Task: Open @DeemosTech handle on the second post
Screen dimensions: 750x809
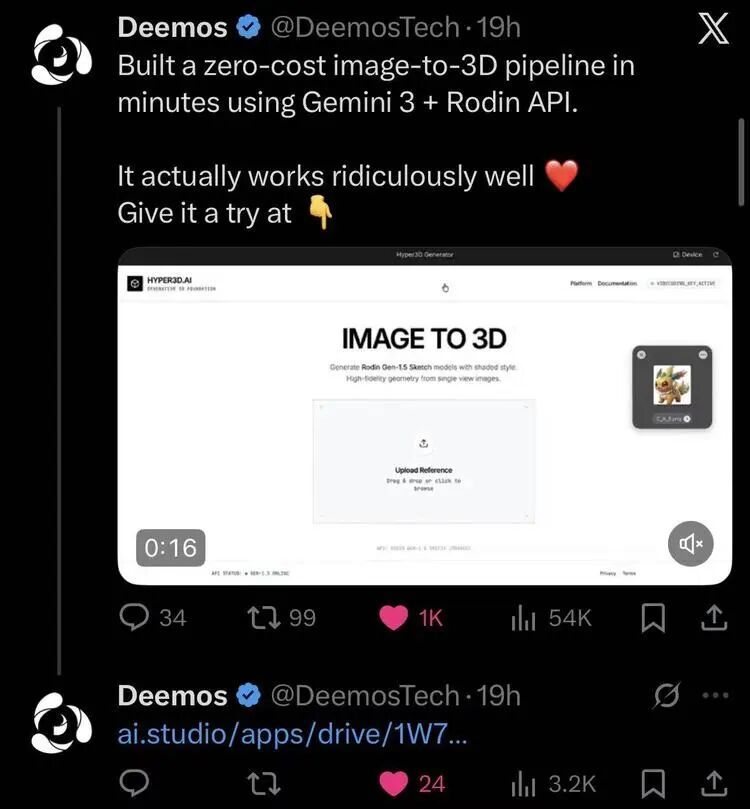Action: (x=365, y=695)
